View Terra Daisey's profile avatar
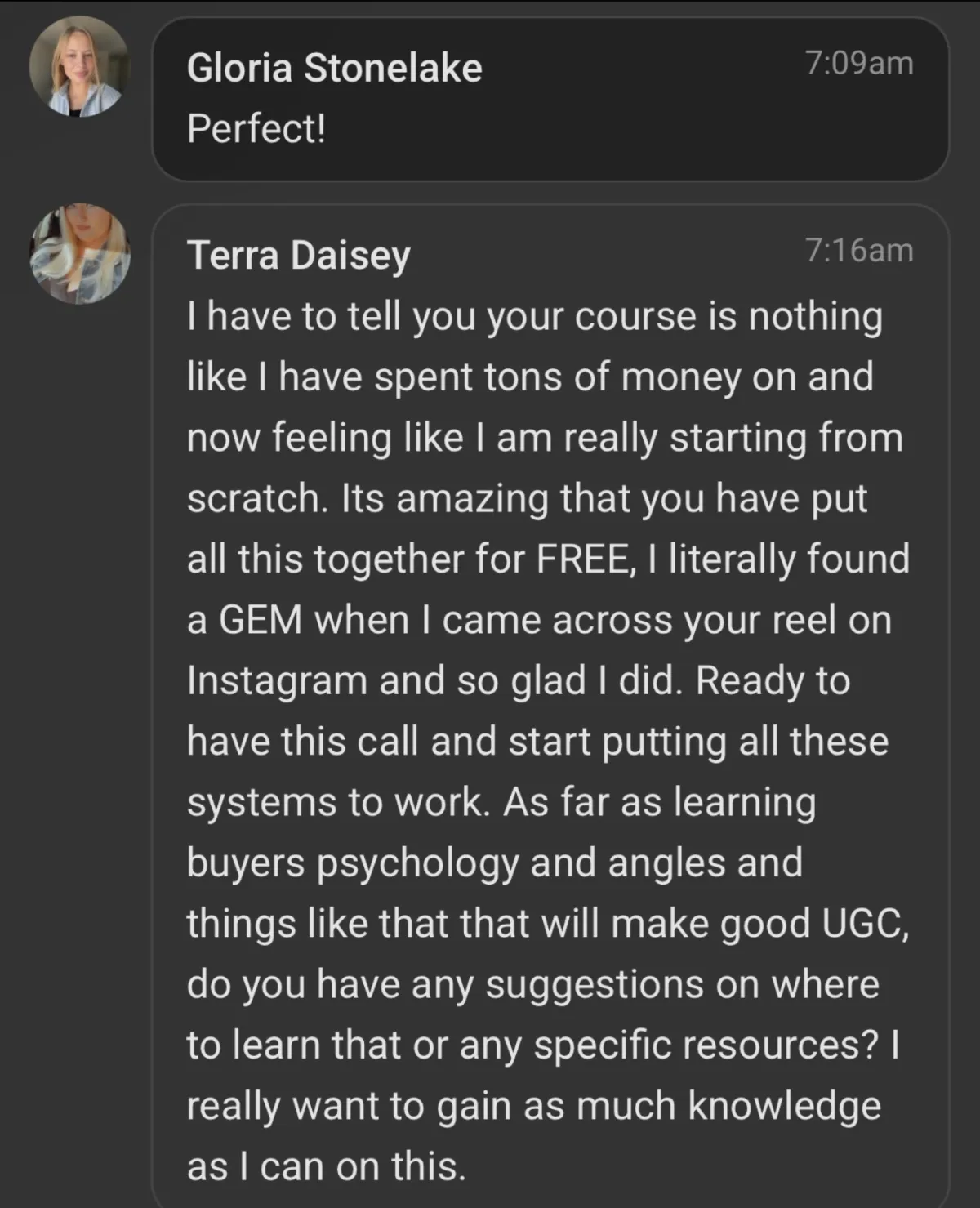This screenshot has width=980, height=1208. pyautogui.click(x=79, y=253)
